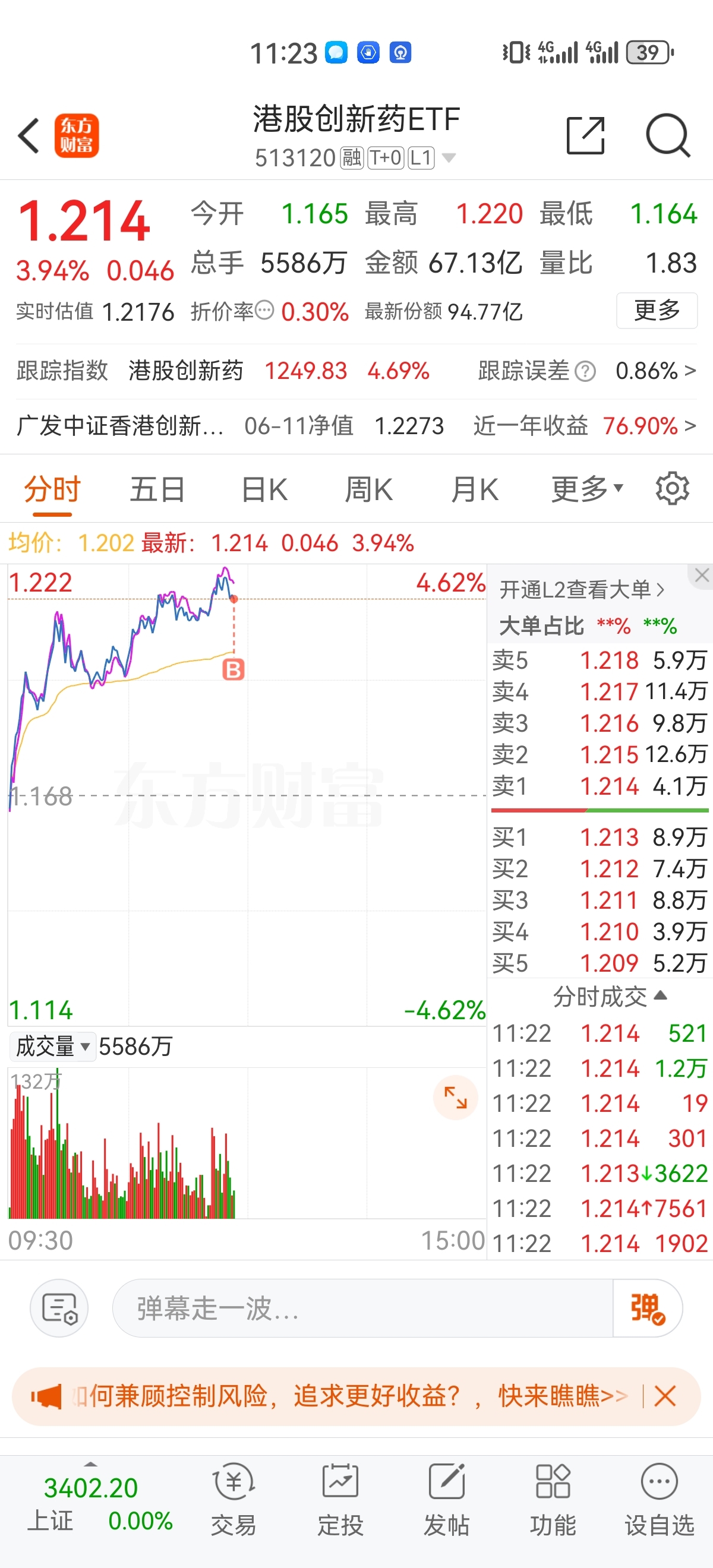
Task: Switch to the 日K tab
Action: 263,488
